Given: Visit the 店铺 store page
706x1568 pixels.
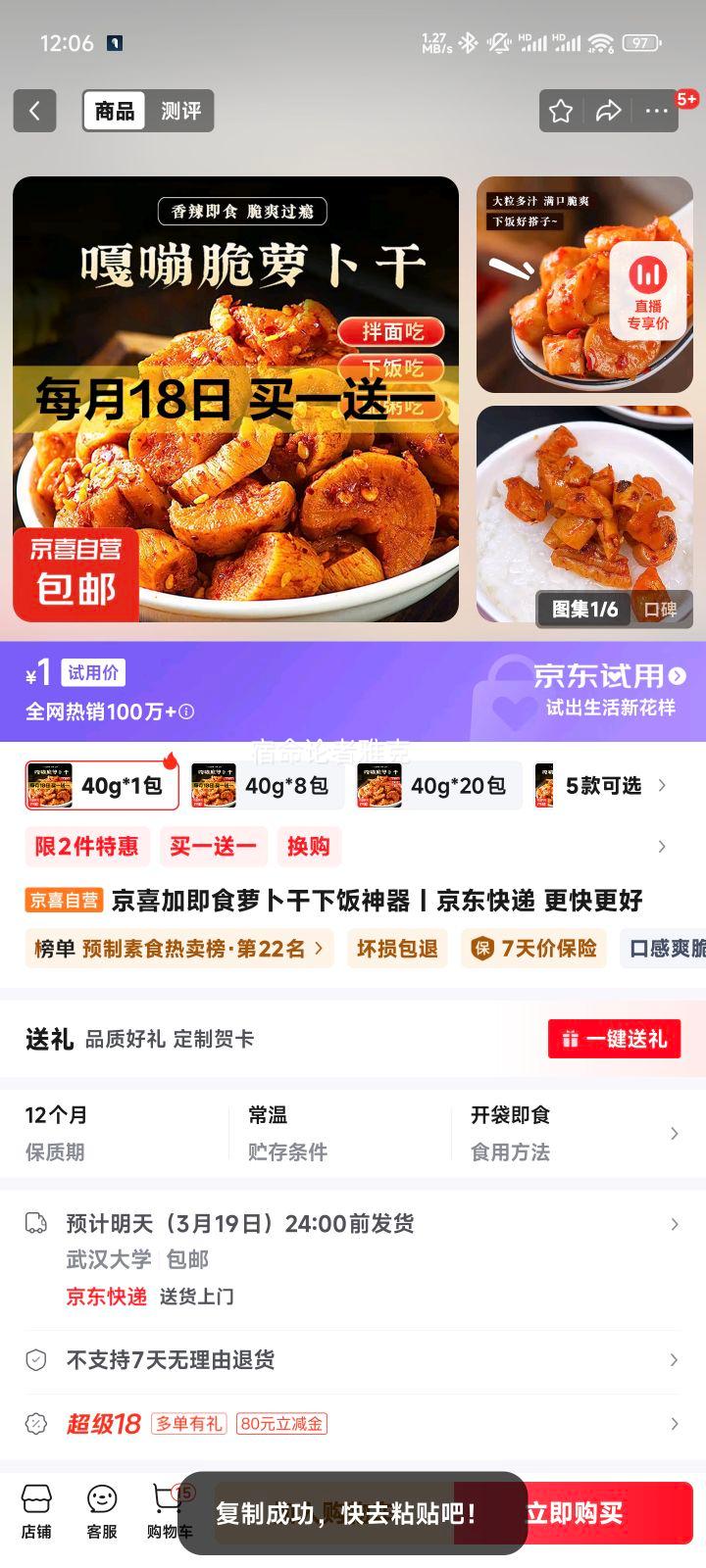Looking at the screenshot, I should 36,1511.
